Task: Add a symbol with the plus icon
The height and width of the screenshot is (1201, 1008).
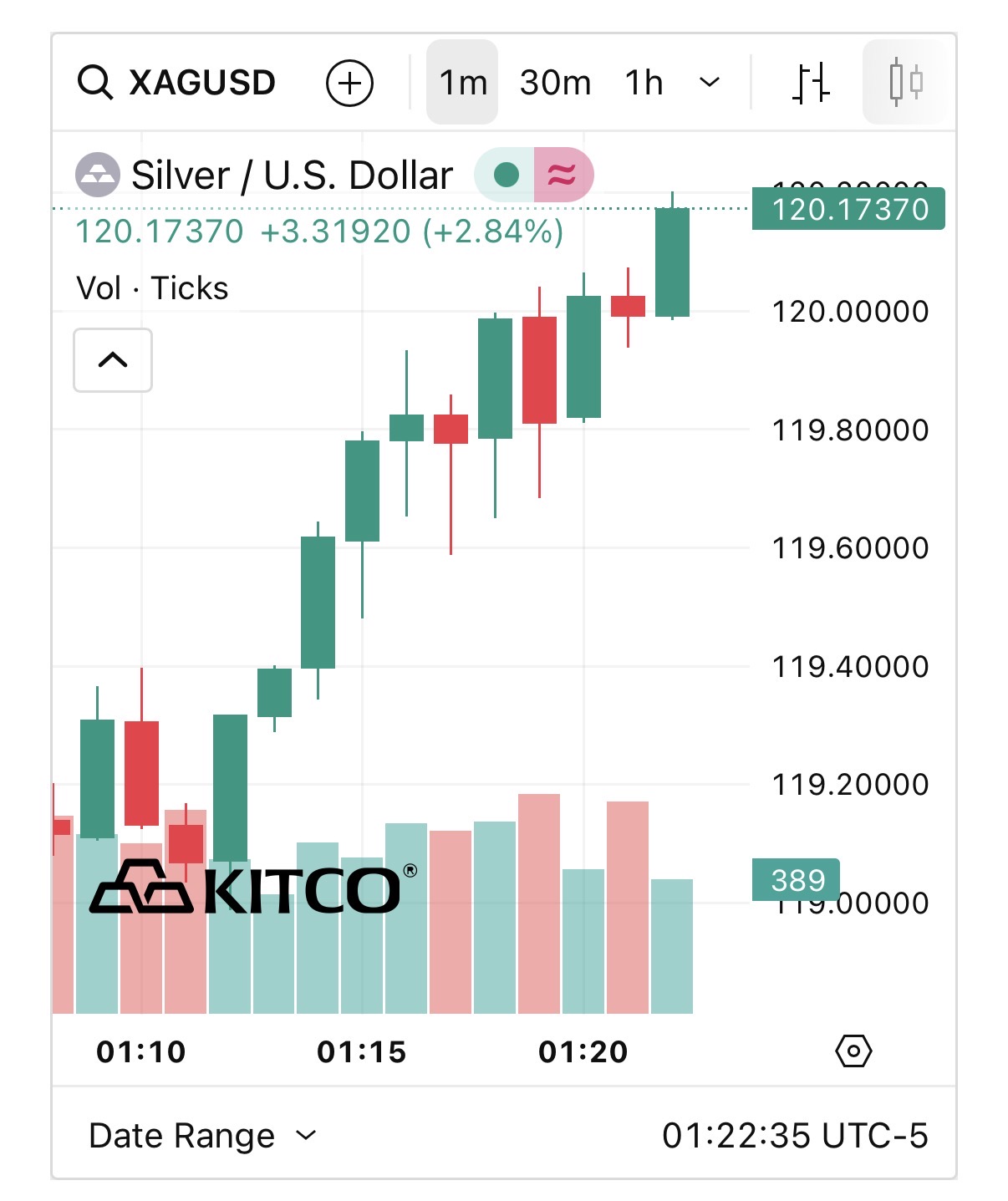Action: point(349,83)
